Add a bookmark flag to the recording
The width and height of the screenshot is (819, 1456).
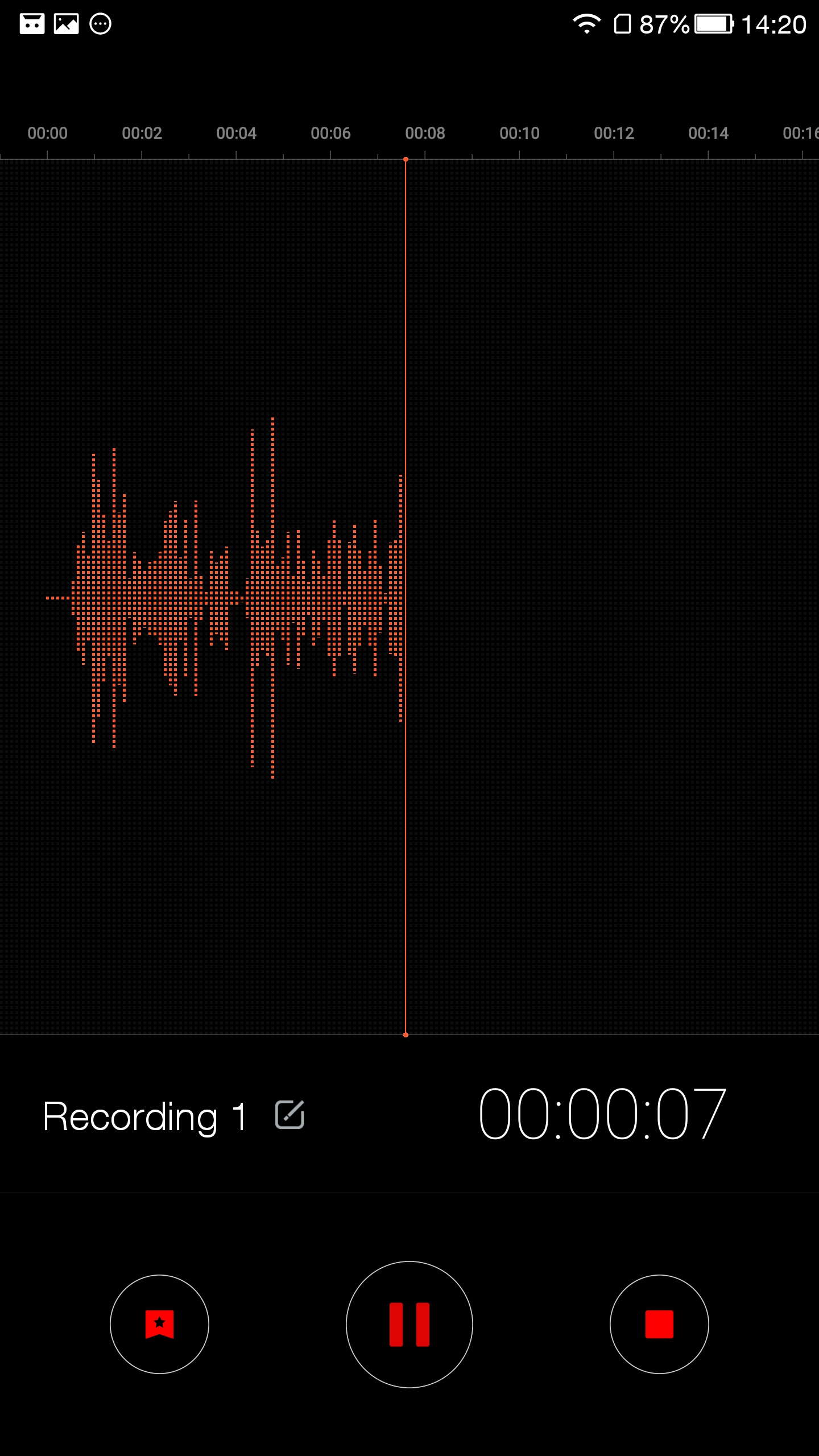tap(159, 1324)
